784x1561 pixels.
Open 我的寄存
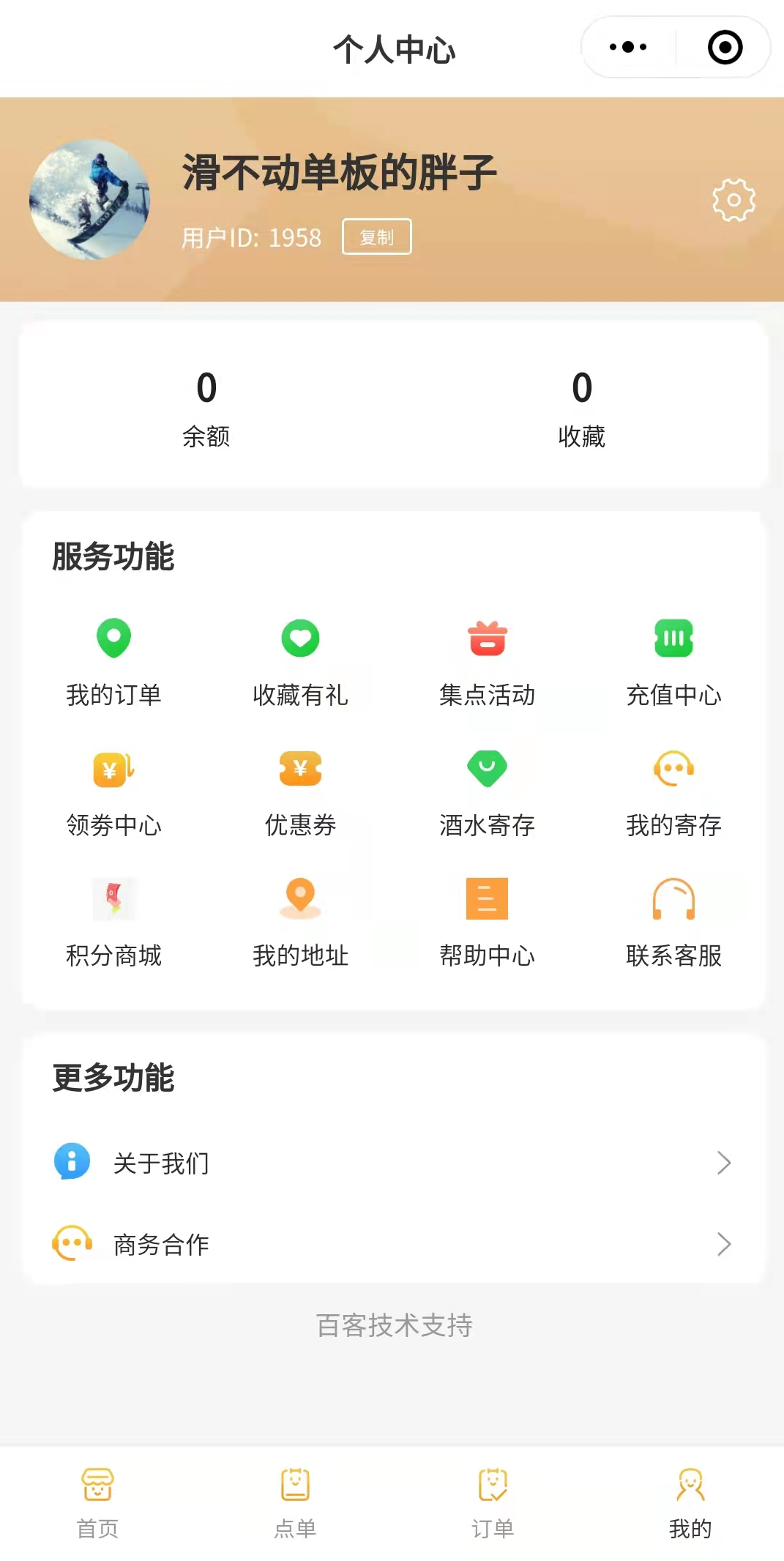pos(673,792)
